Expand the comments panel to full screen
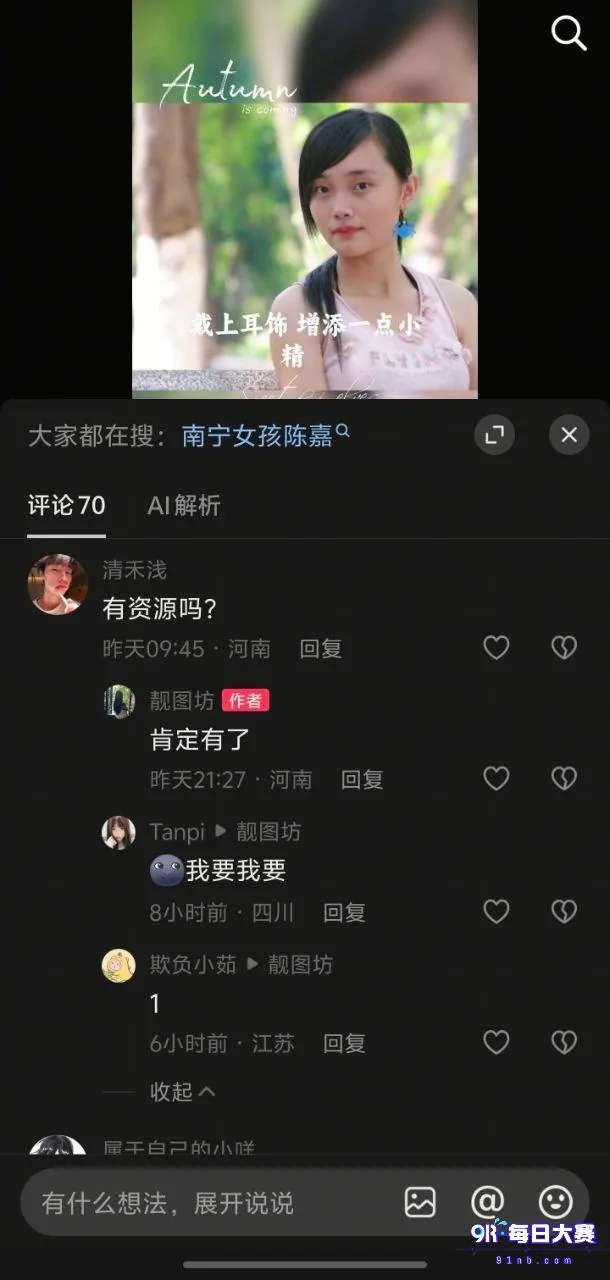 pos(494,435)
